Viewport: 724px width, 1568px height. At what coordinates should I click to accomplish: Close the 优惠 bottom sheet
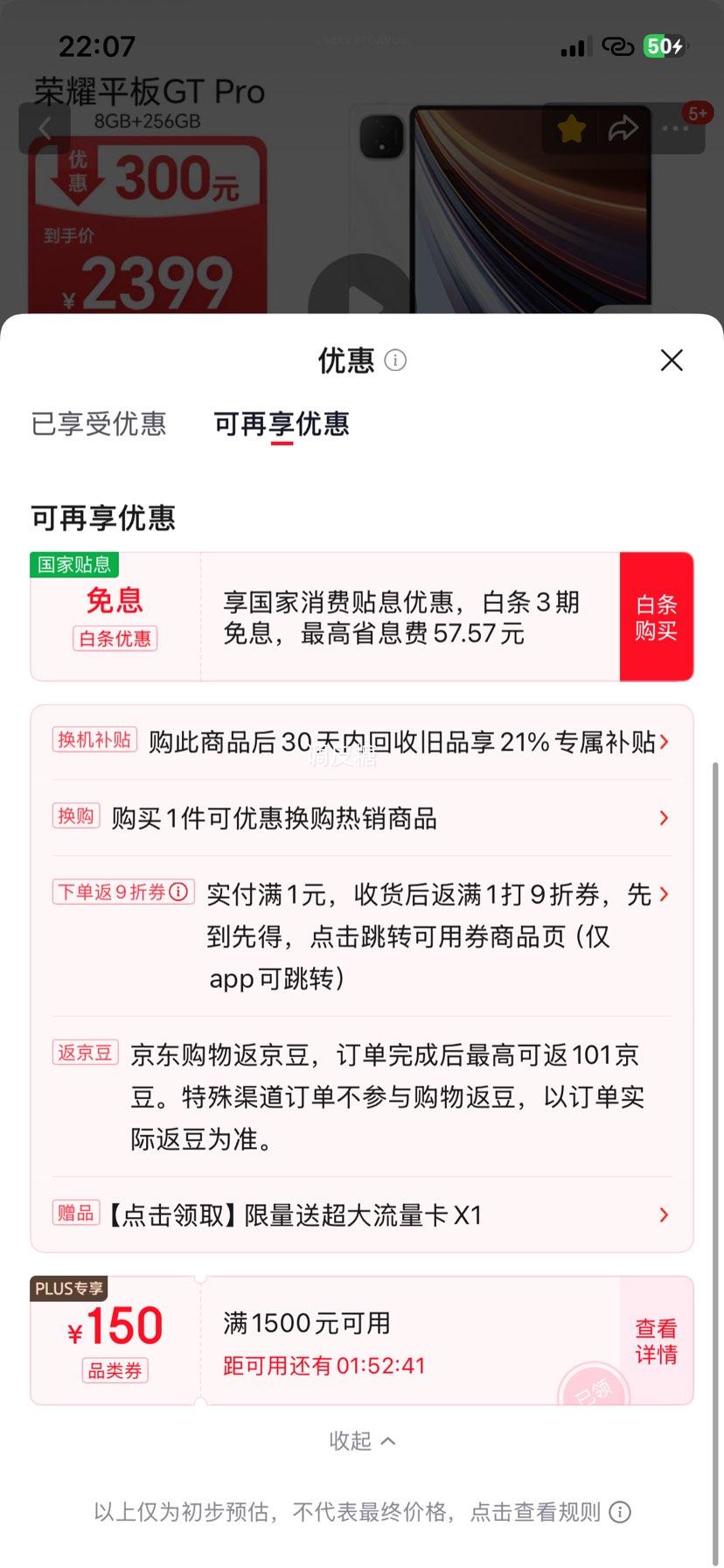(x=672, y=360)
